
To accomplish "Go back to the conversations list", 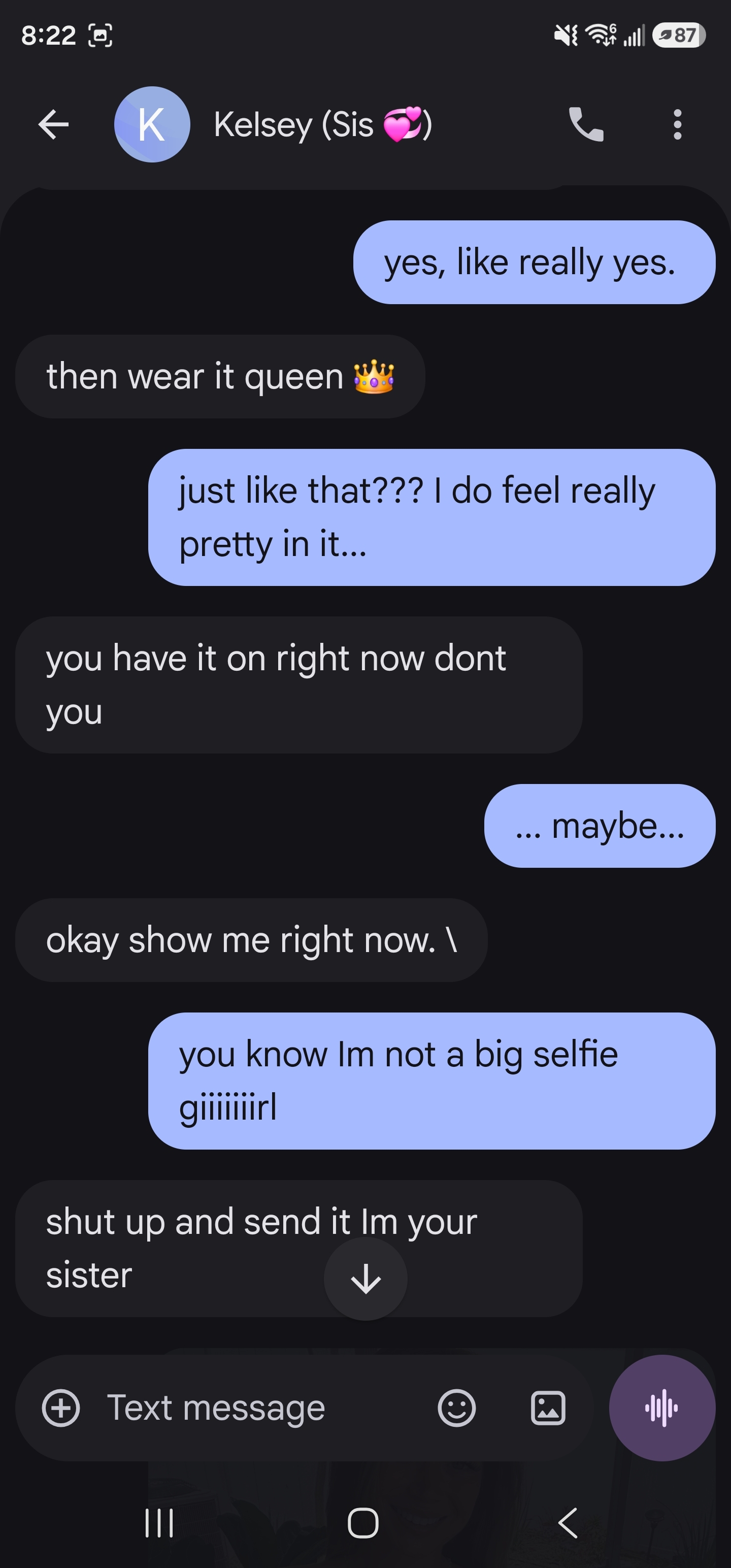I will [x=54, y=125].
